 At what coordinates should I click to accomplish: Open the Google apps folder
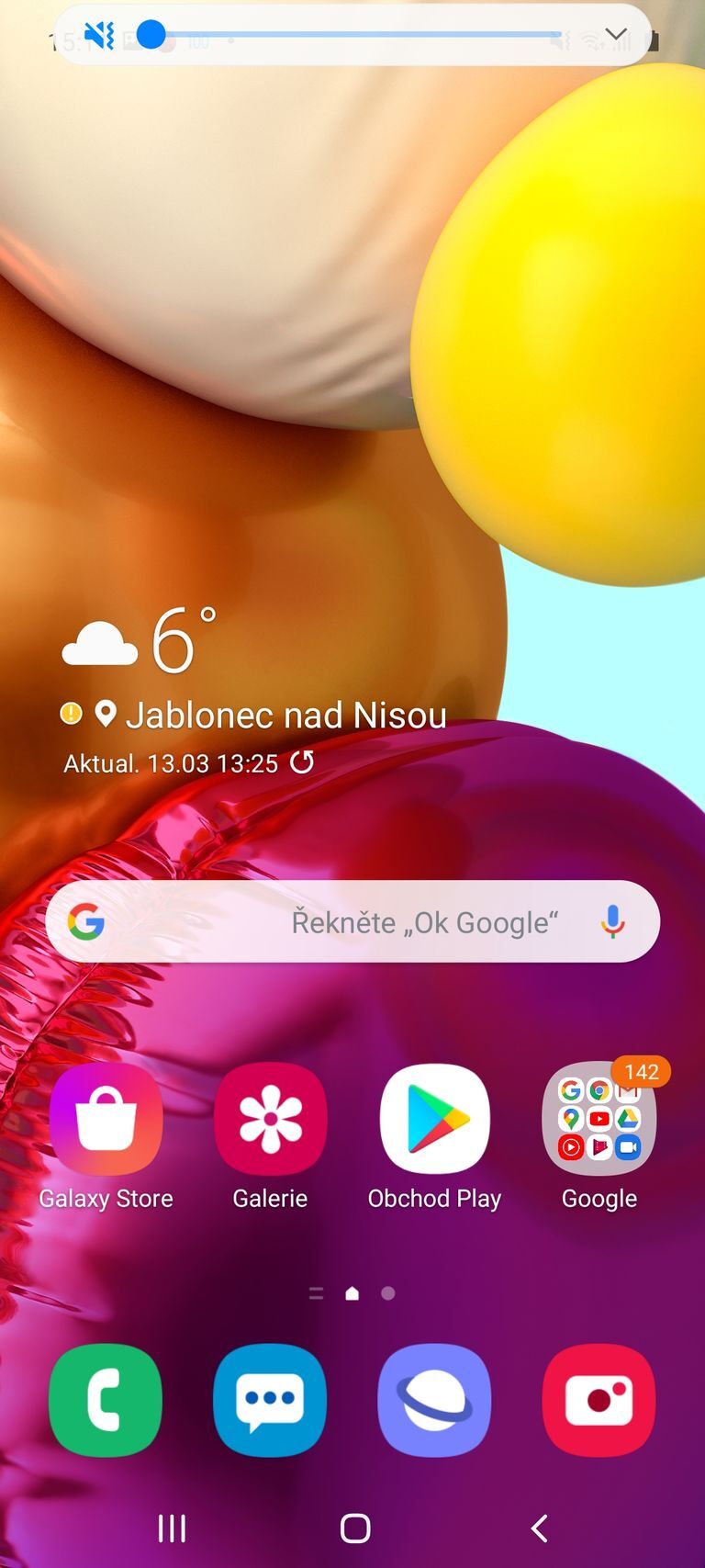tap(599, 1120)
